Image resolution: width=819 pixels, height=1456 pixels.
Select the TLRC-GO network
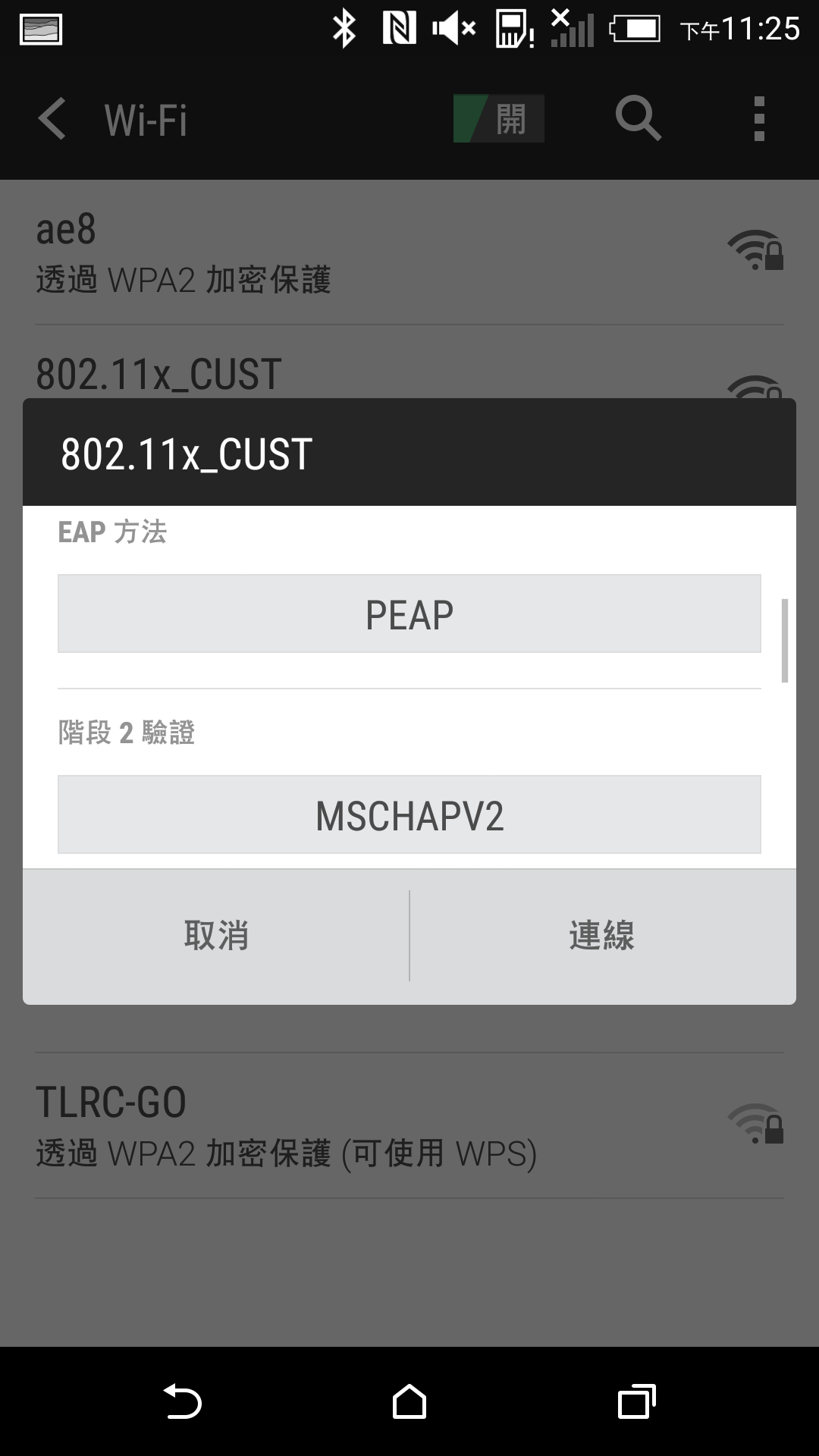(409, 1126)
